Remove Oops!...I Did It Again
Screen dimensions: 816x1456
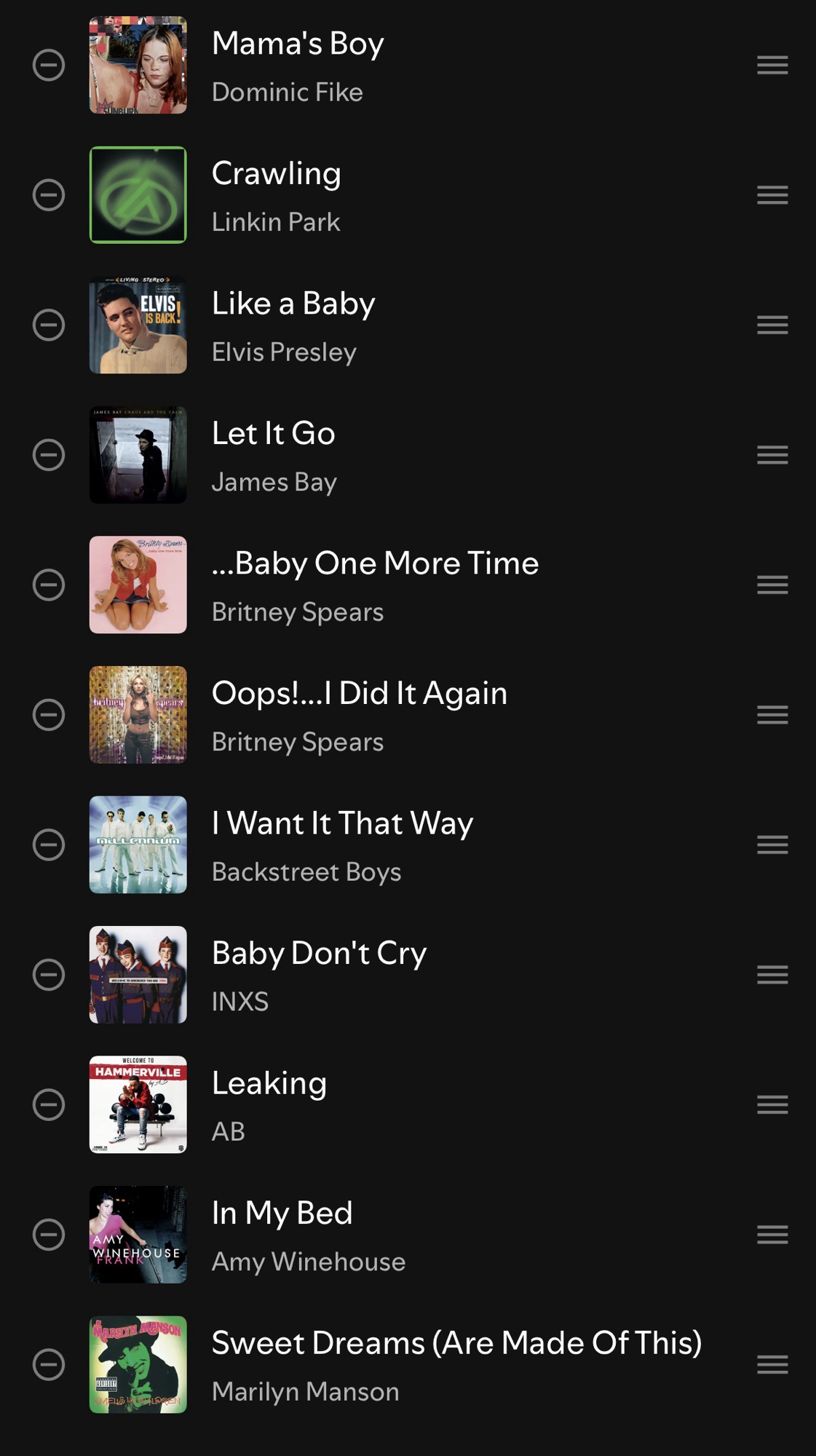[49, 715]
